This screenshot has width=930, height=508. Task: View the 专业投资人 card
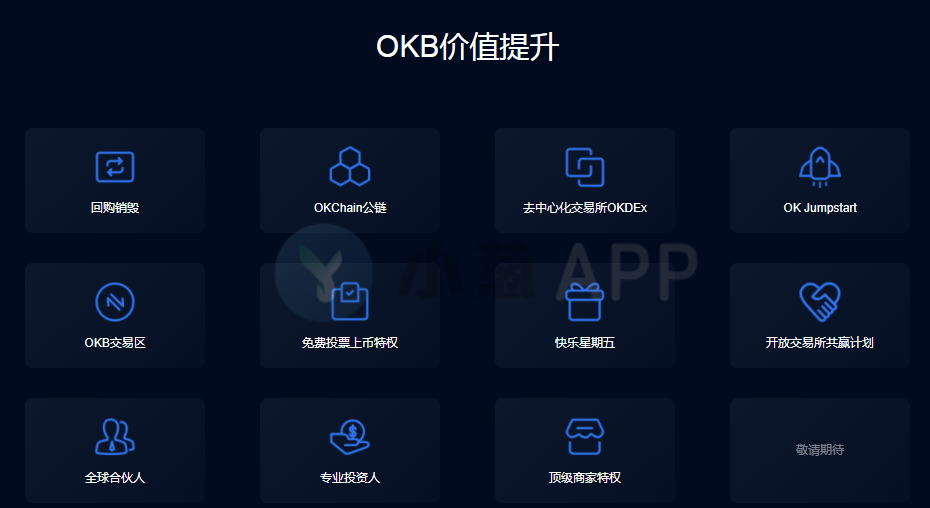click(350, 451)
